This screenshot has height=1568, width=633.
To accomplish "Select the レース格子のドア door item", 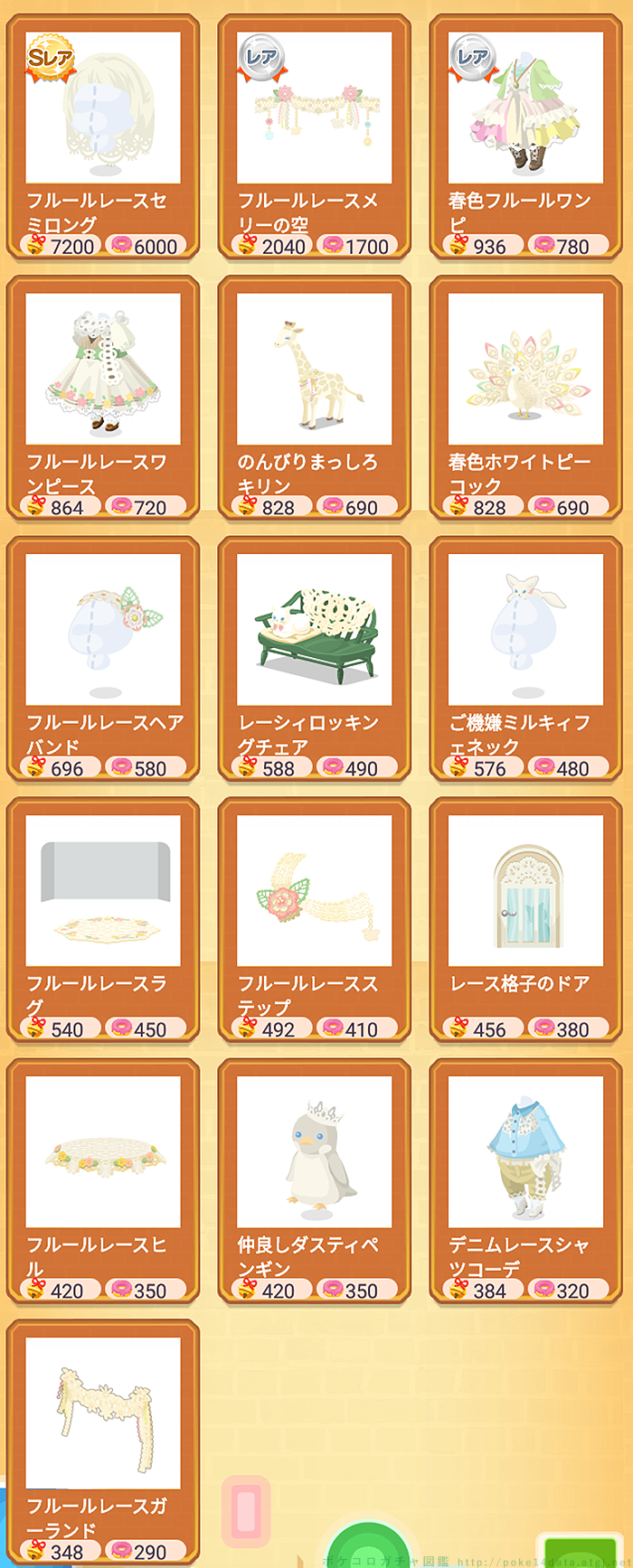I will (x=525, y=918).
